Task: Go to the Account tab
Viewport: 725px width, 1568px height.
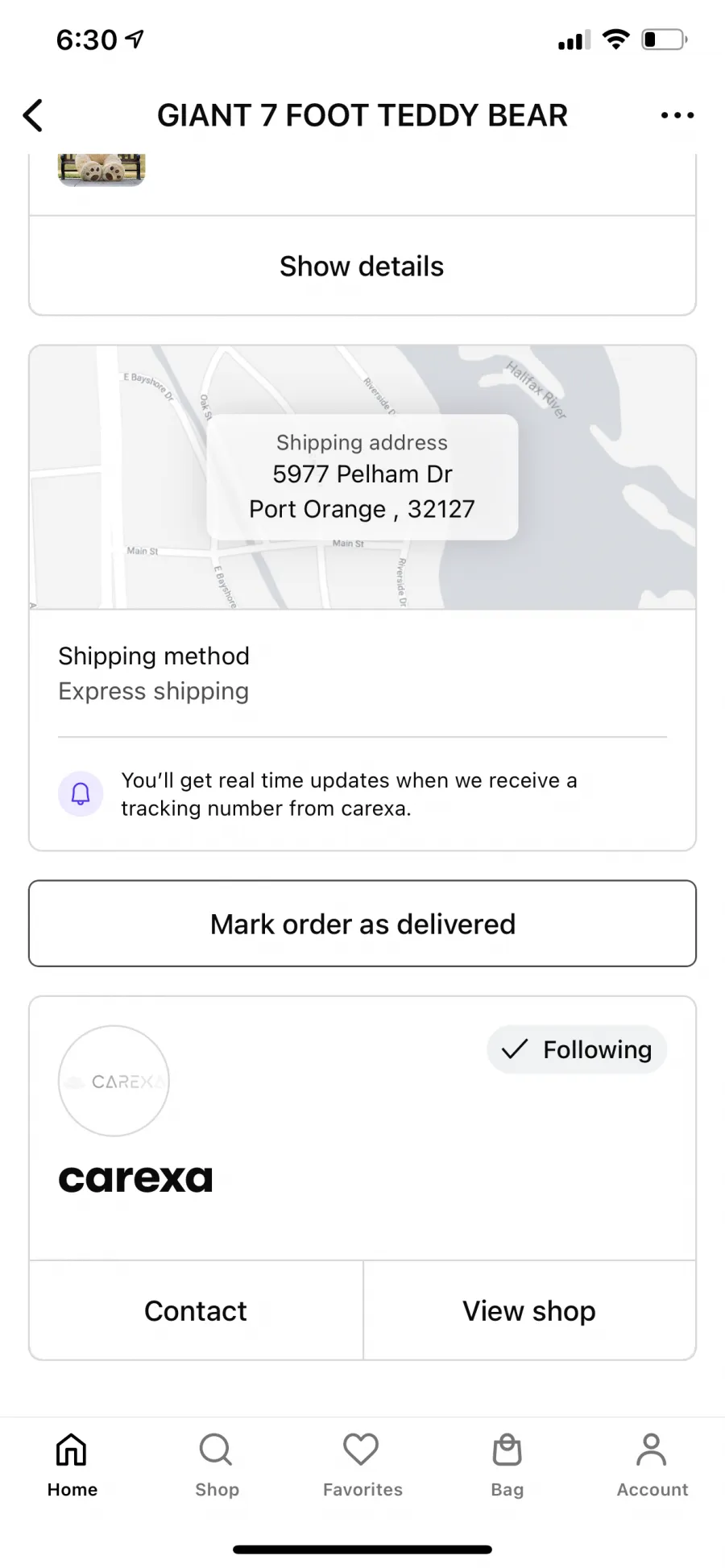Action: click(652, 1465)
